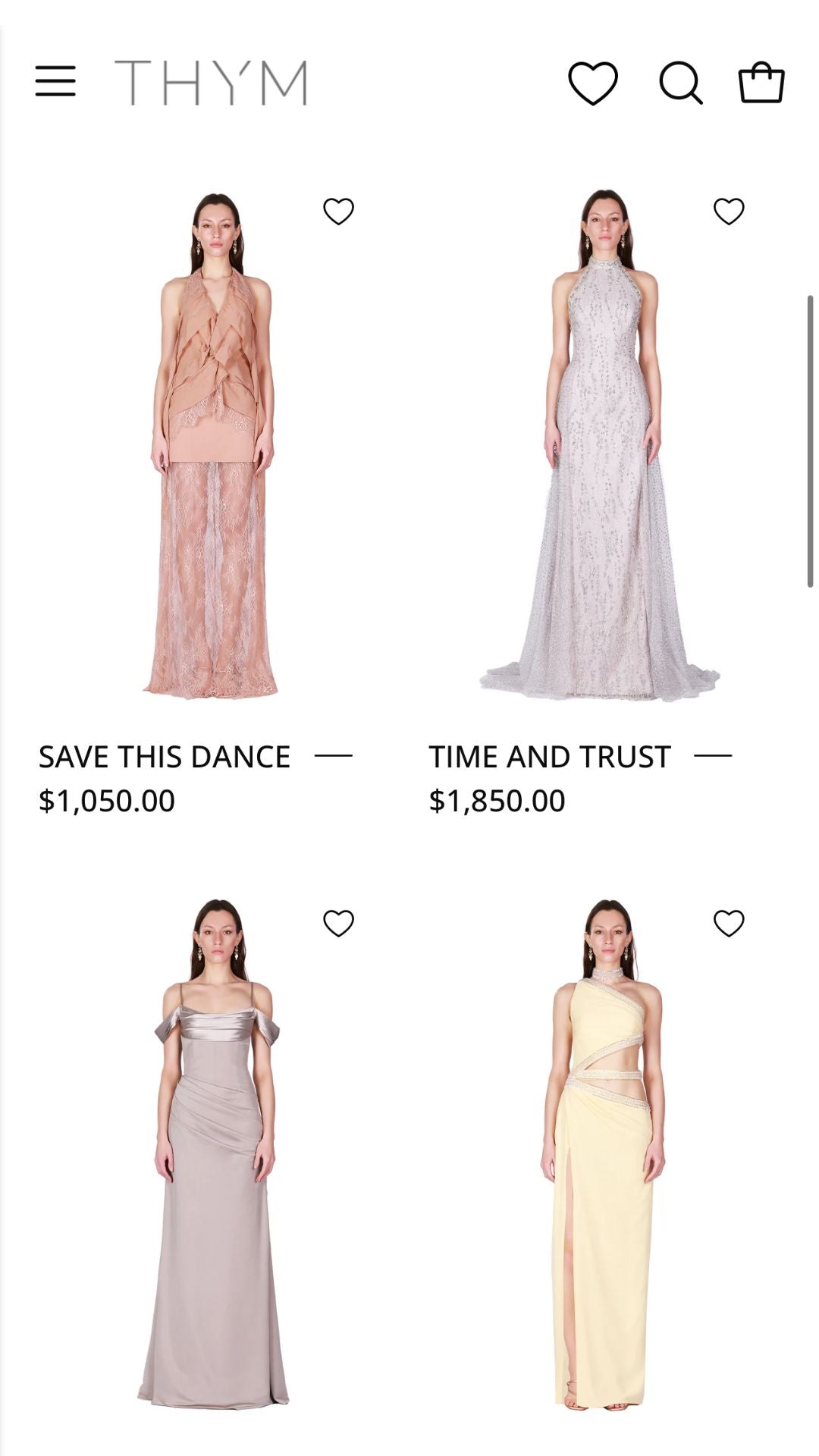
Task: Favorite the yellow cut-out dress
Action: (729, 924)
